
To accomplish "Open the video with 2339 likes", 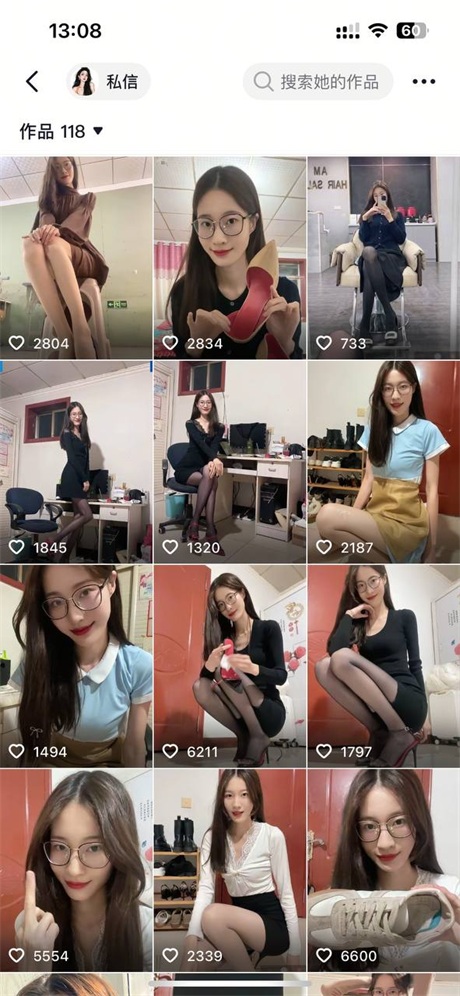I will (x=230, y=870).
